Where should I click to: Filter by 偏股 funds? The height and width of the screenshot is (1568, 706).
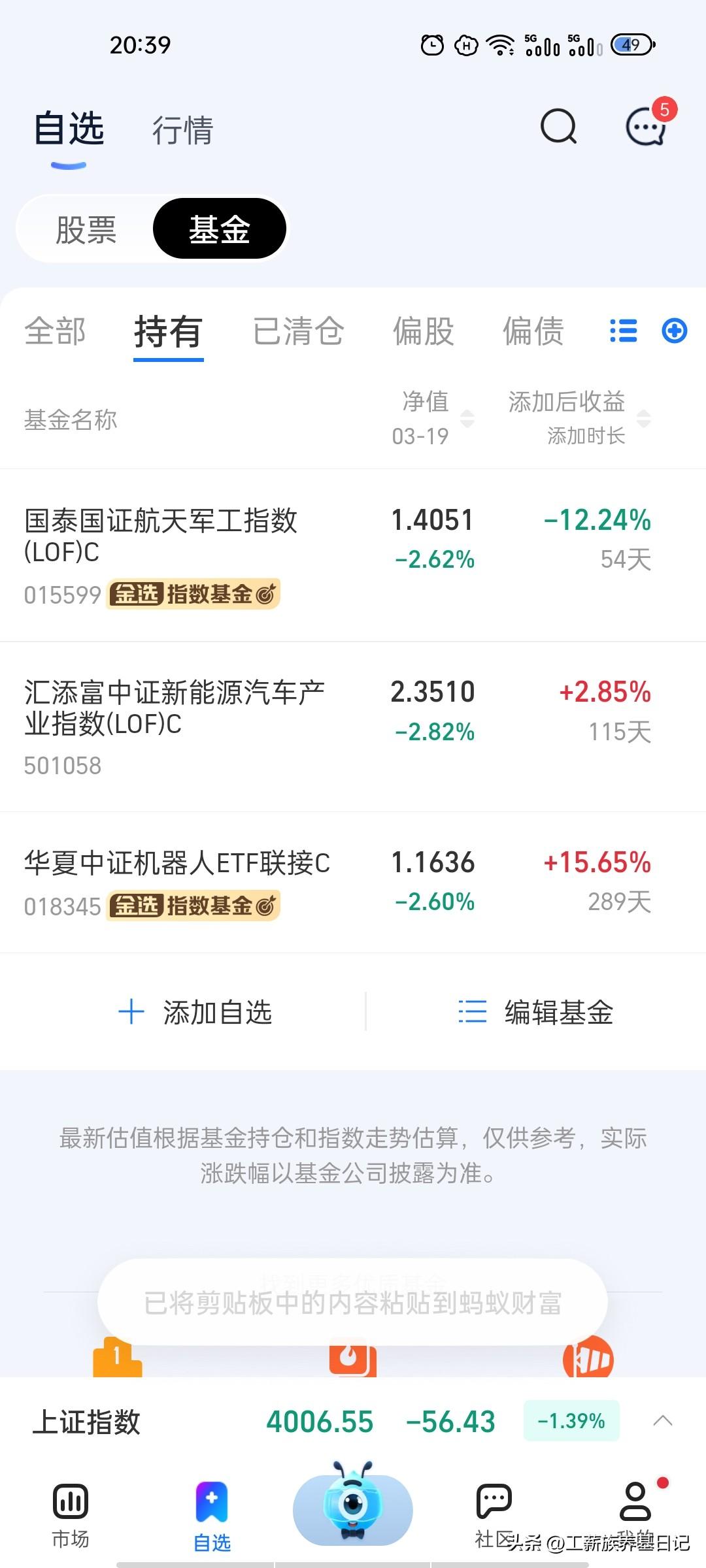pos(423,331)
